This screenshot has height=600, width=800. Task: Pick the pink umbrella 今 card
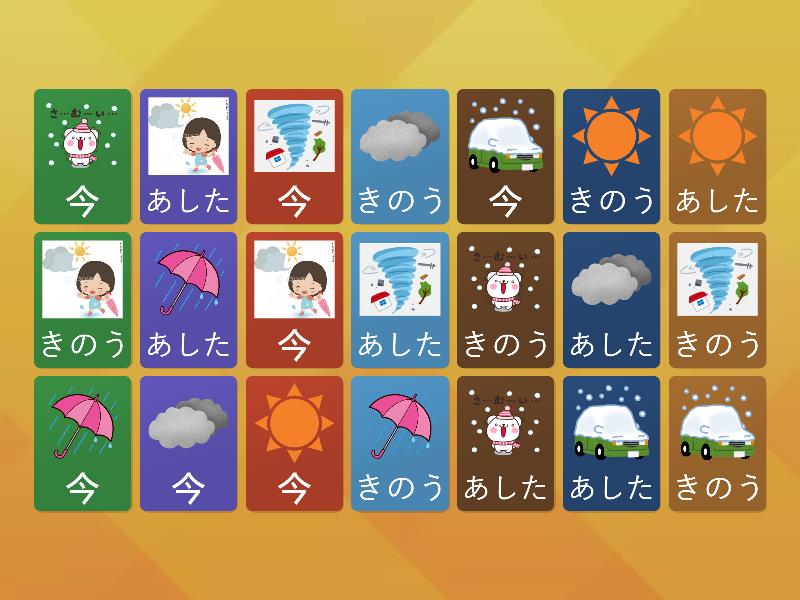[82, 444]
